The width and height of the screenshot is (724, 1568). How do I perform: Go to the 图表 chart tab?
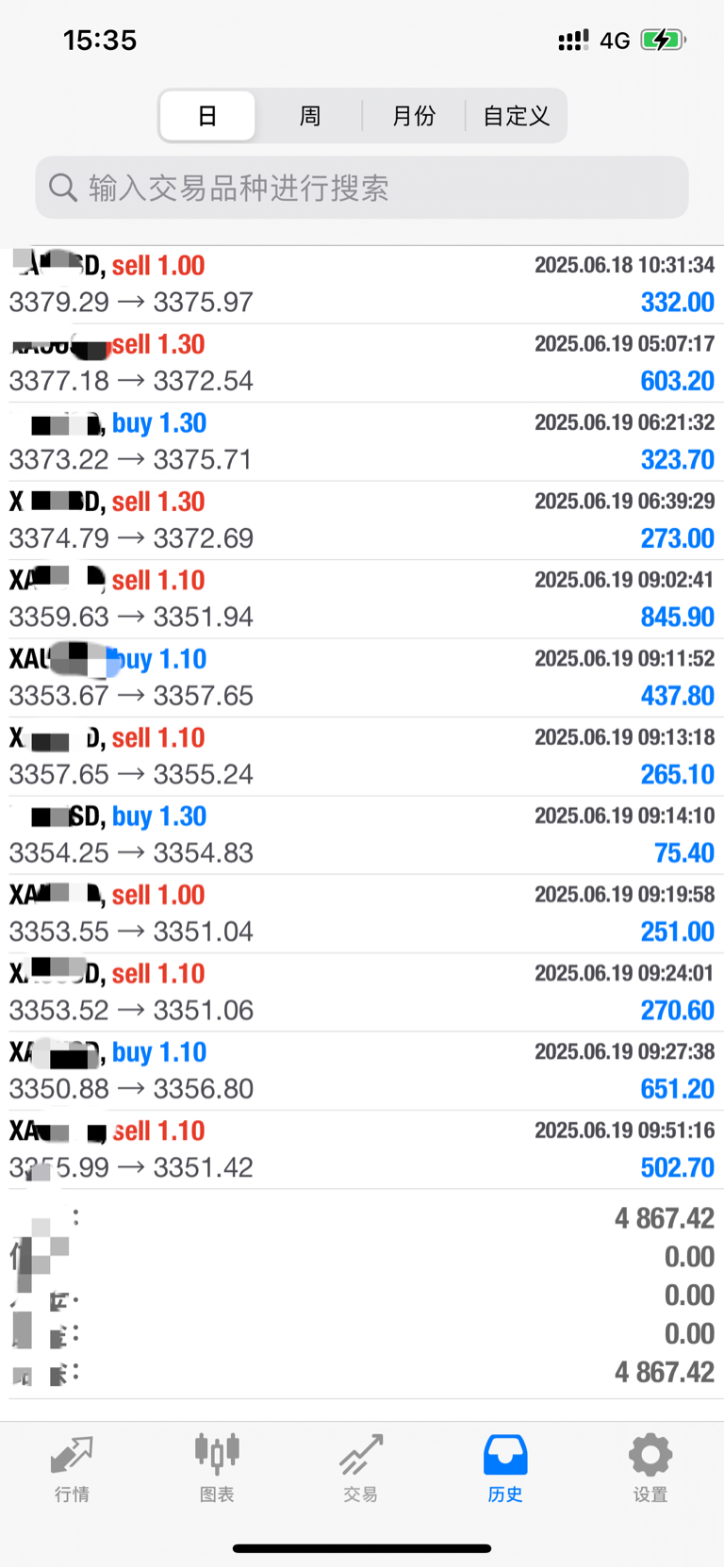(x=217, y=1468)
